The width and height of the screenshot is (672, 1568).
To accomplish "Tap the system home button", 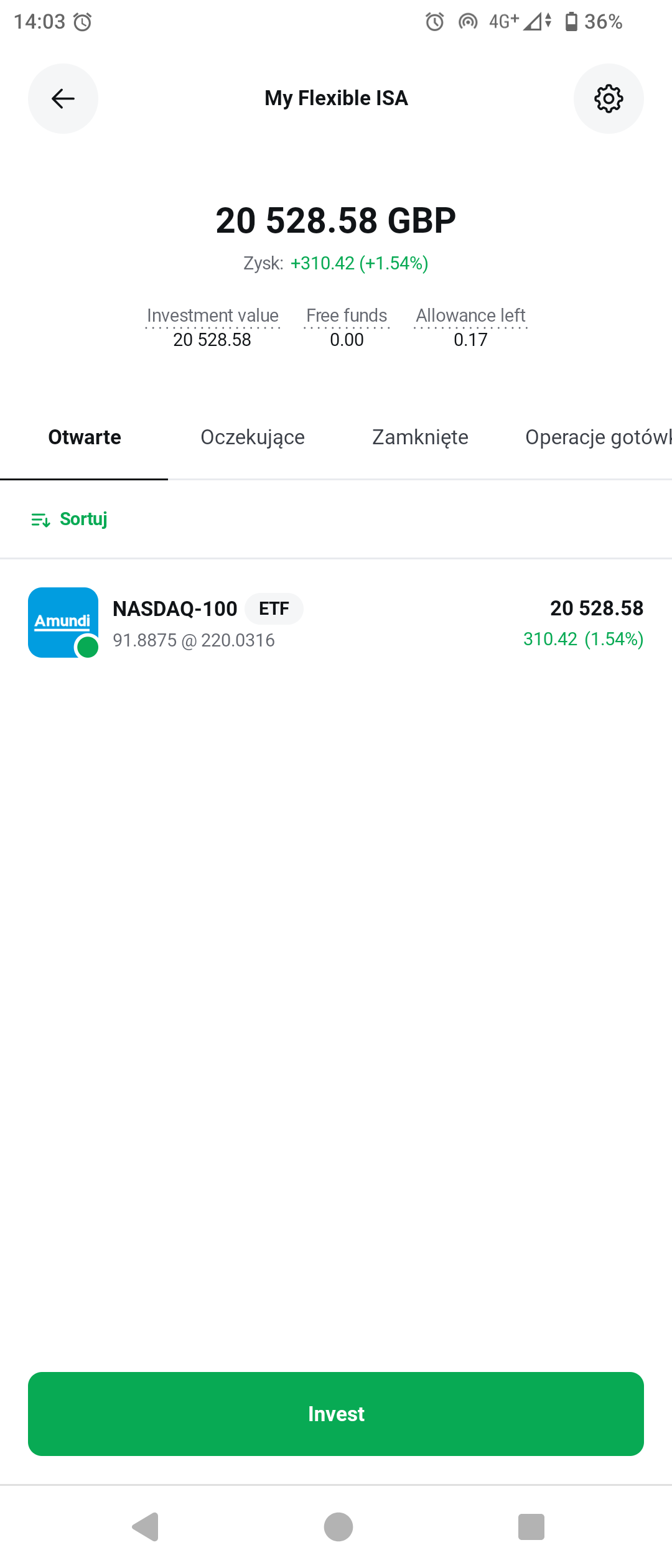I will (338, 1526).
